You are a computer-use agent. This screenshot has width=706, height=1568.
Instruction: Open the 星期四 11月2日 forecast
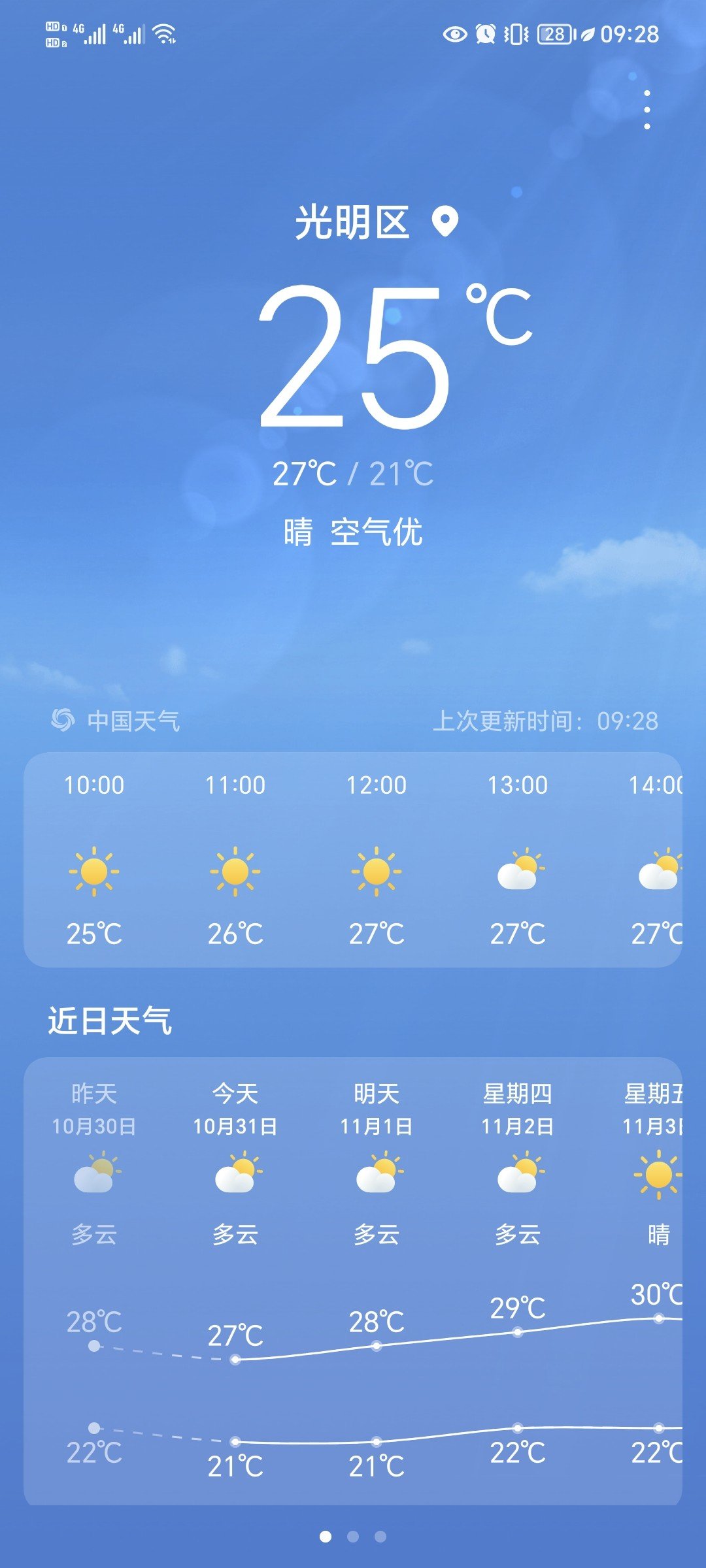pos(518,1281)
